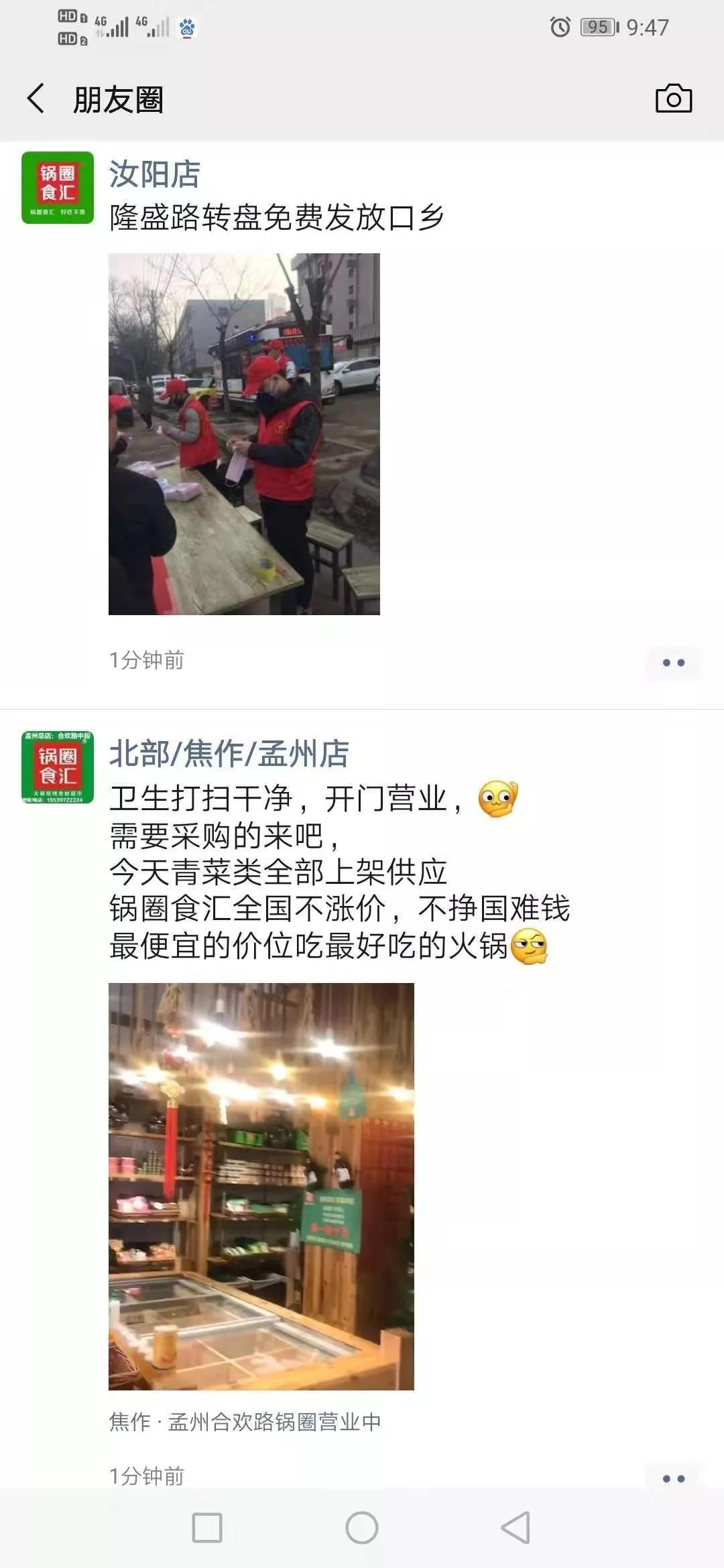Open like/comment menu on 孟州店's post

click(673, 1478)
